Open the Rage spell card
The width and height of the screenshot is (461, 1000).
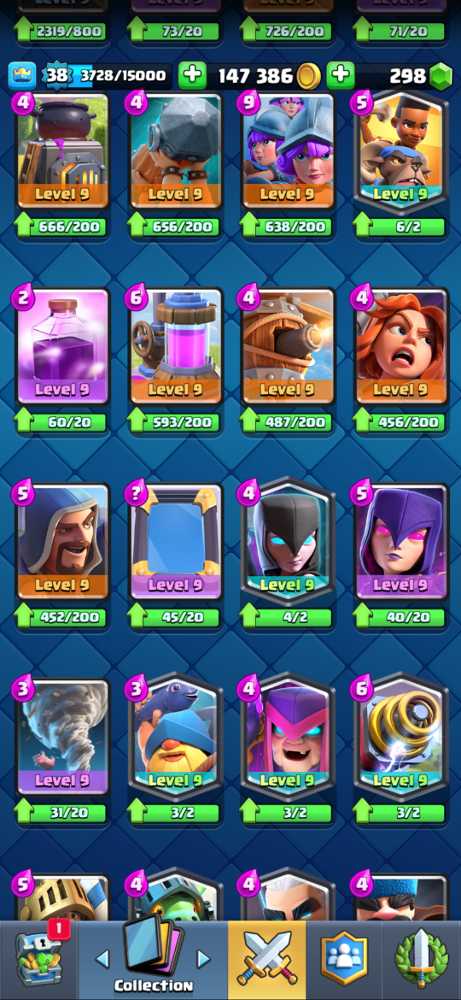point(62,346)
